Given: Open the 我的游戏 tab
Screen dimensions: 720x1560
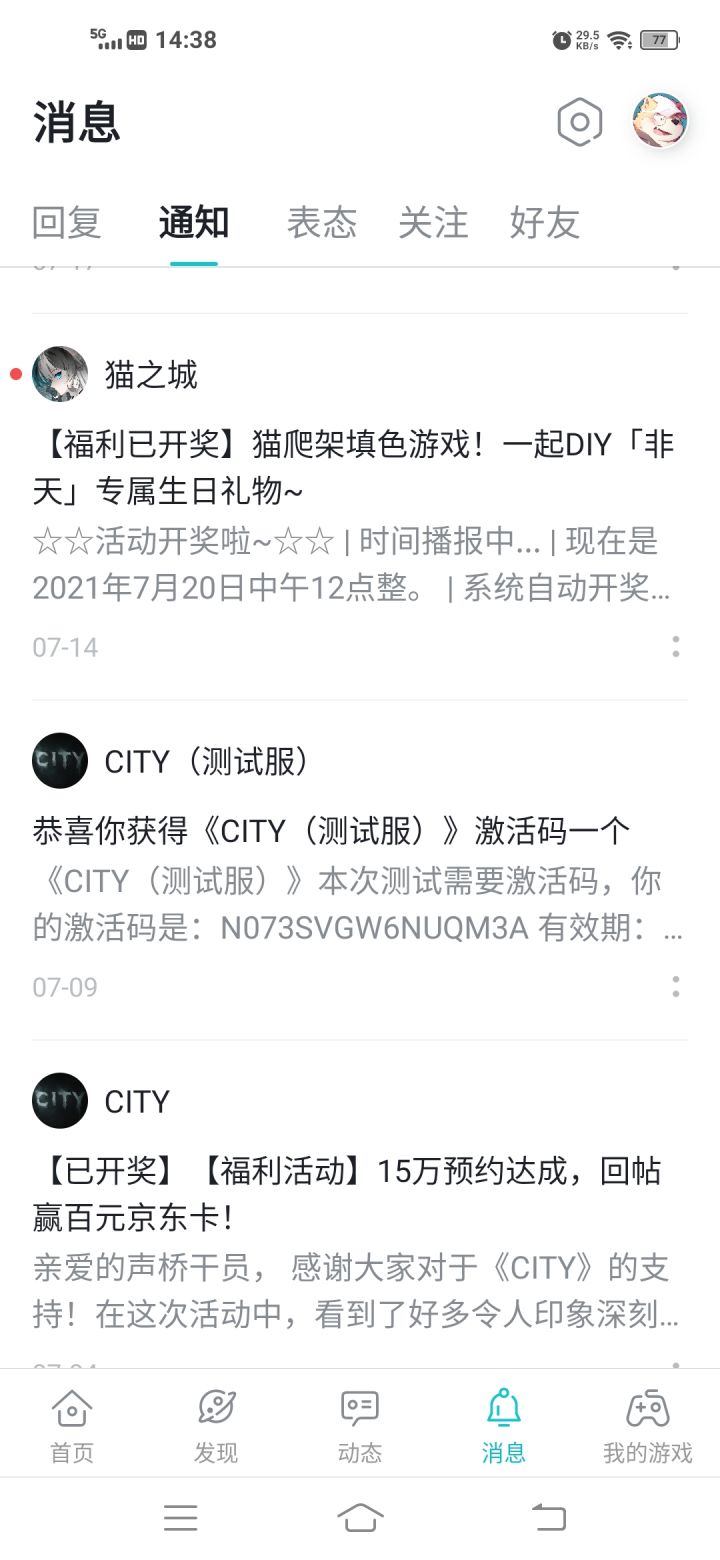Looking at the screenshot, I should point(648,1425).
